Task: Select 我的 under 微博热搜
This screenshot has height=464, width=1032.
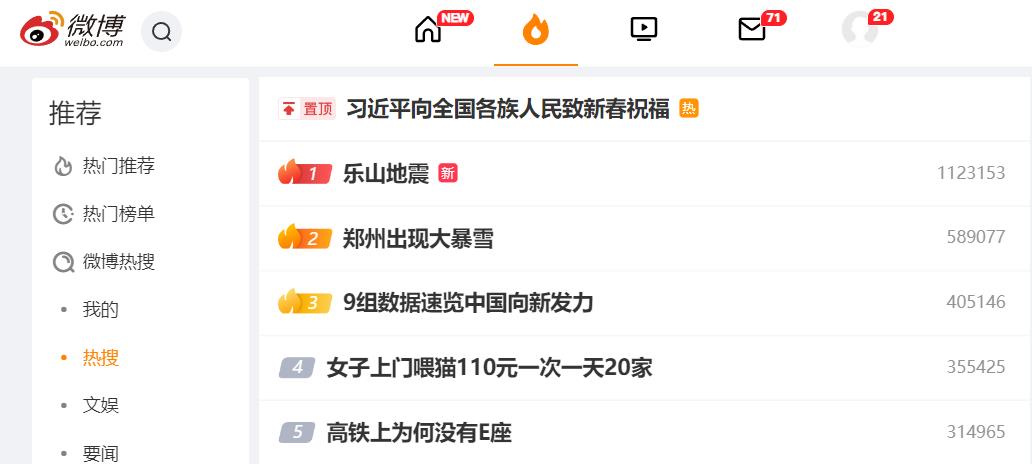Action: click(x=100, y=310)
